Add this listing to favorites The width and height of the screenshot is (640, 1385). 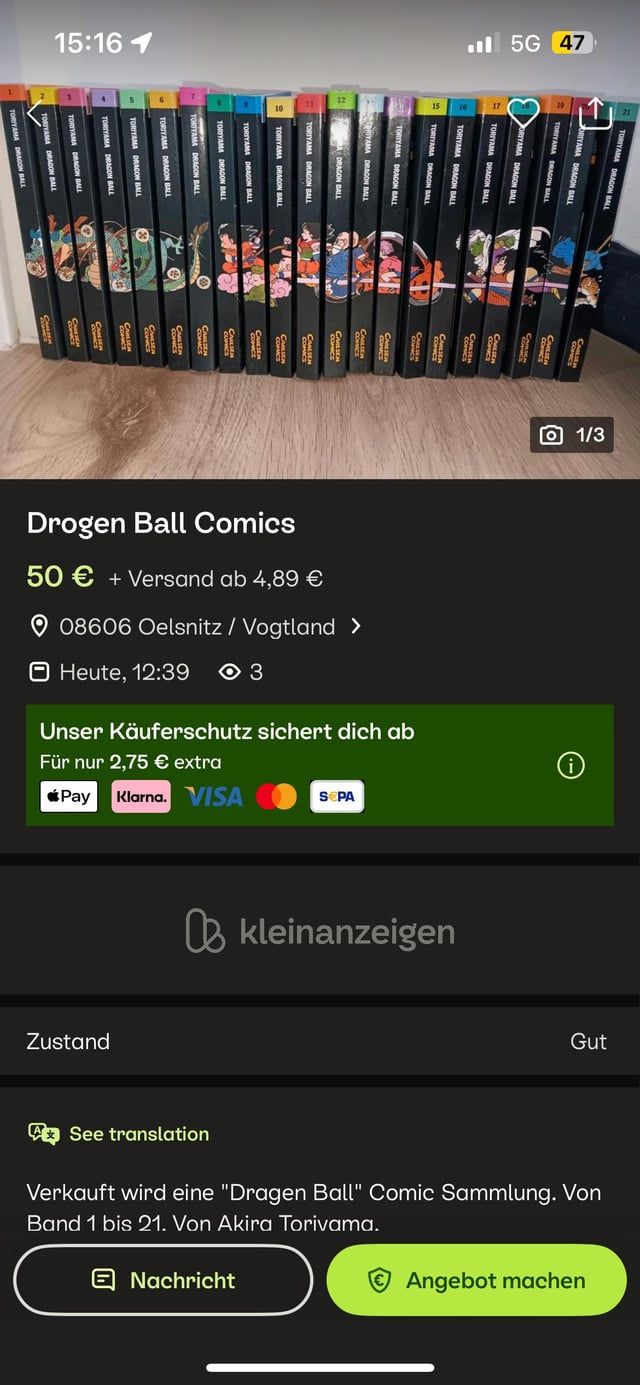[523, 113]
